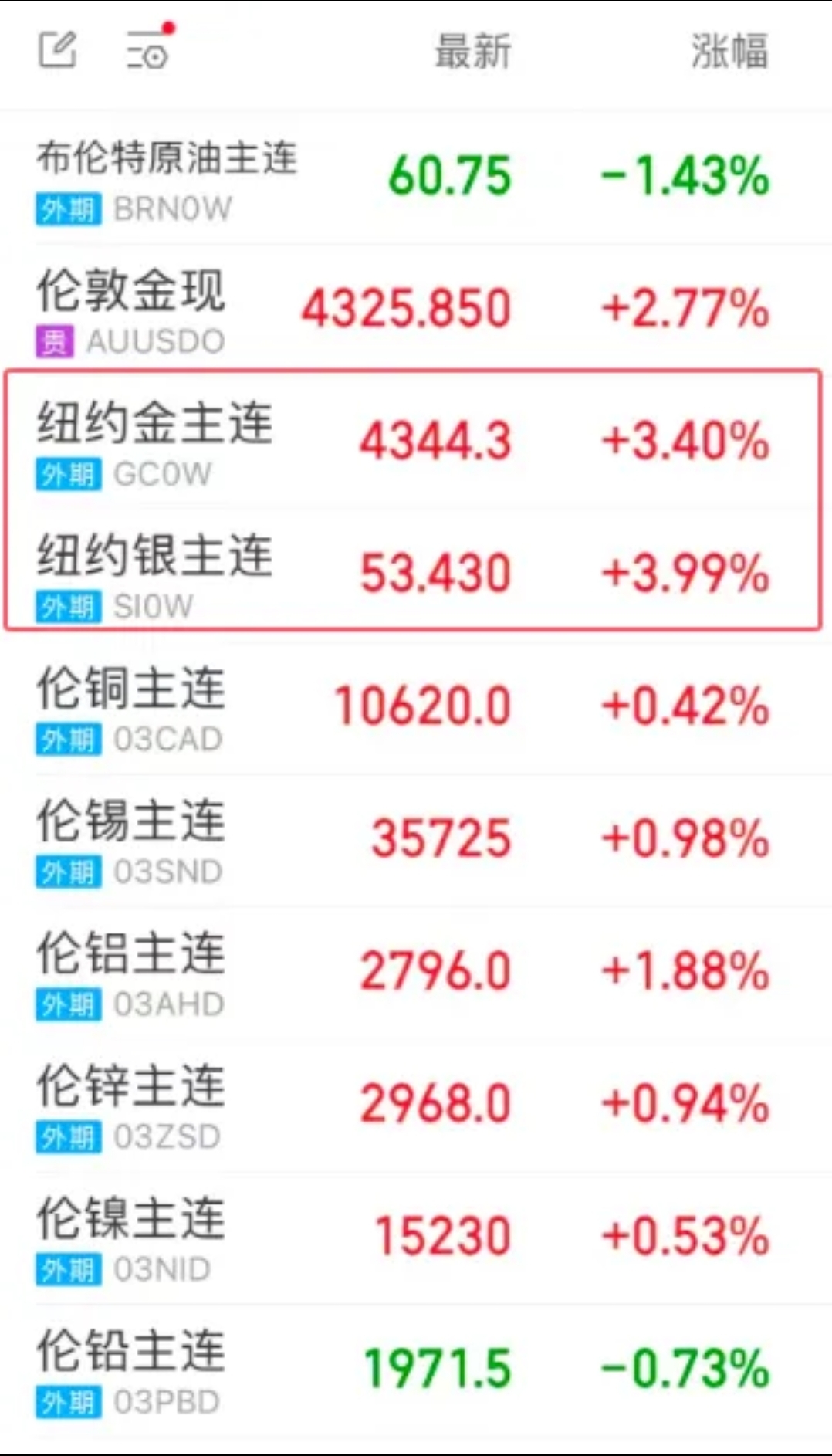Open the list settings icon
This screenshot has width=832, height=1456.
pyautogui.click(x=149, y=51)
